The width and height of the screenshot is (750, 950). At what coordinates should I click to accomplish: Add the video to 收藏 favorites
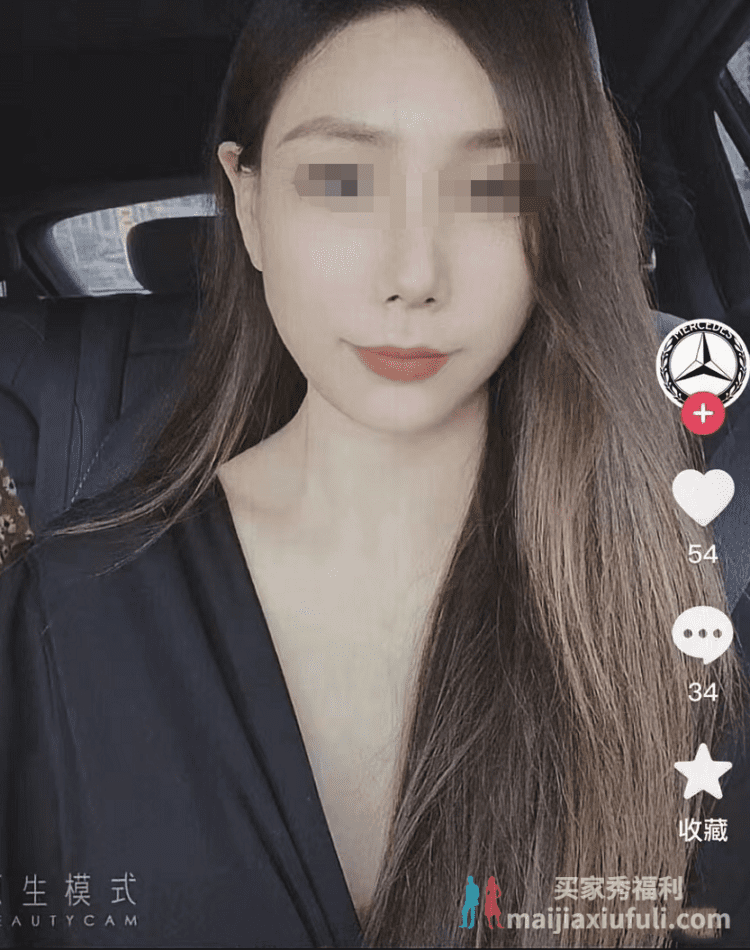pyautogui.click(x=703, y=773)
